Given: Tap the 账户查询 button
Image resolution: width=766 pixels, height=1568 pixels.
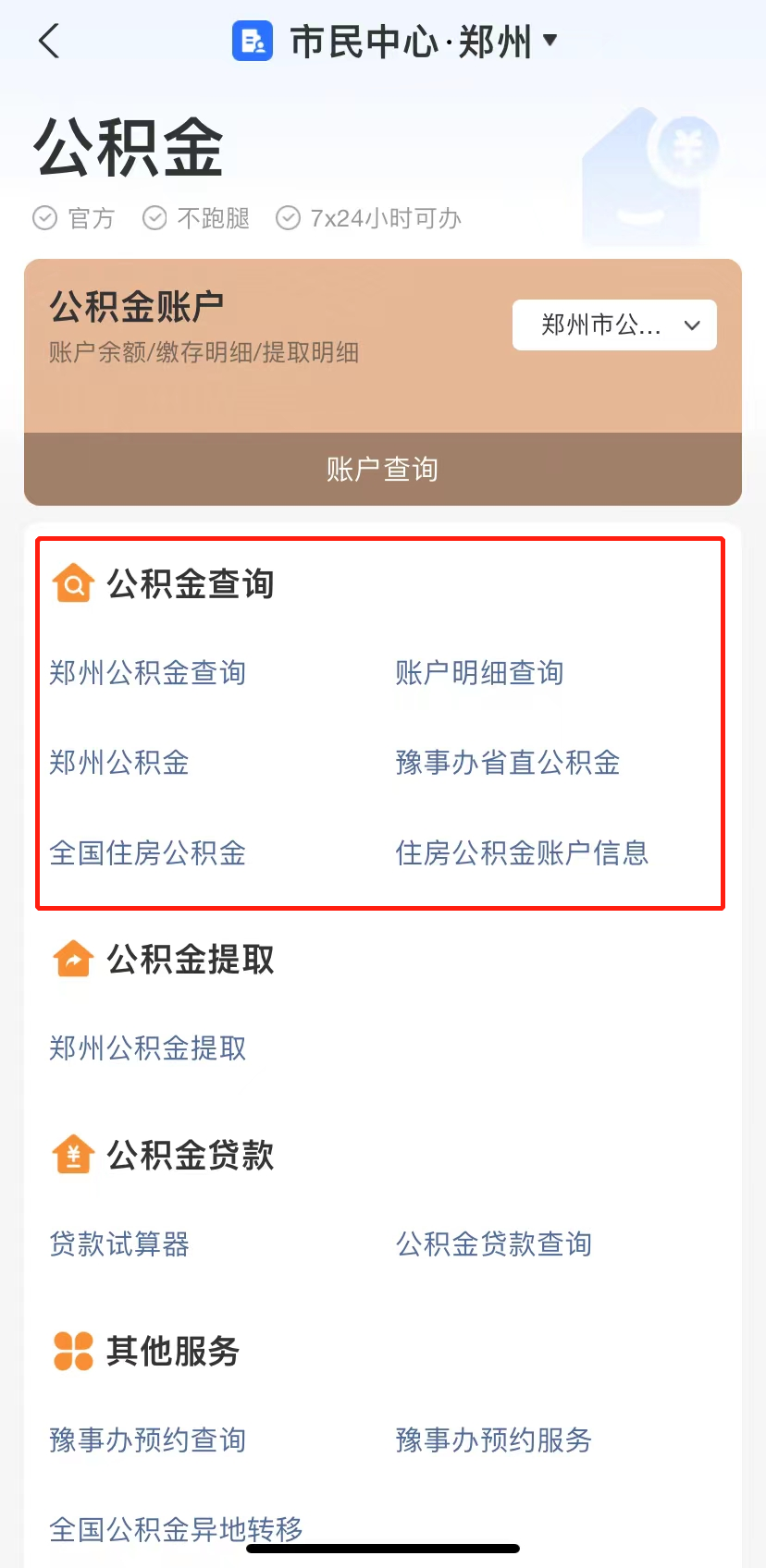Looking at the screenshot, I should tap(382, 469).
